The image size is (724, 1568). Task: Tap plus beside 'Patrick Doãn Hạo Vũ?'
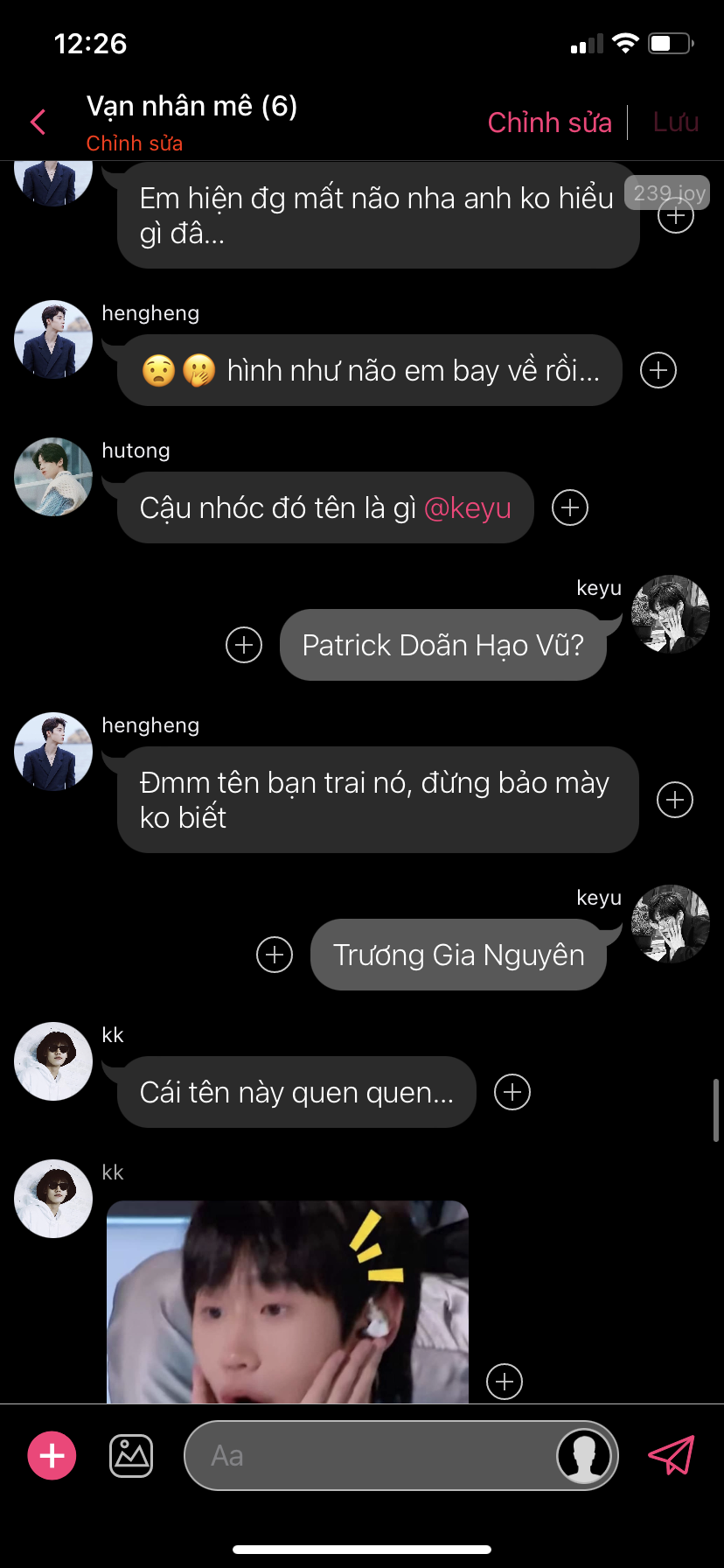244,645
